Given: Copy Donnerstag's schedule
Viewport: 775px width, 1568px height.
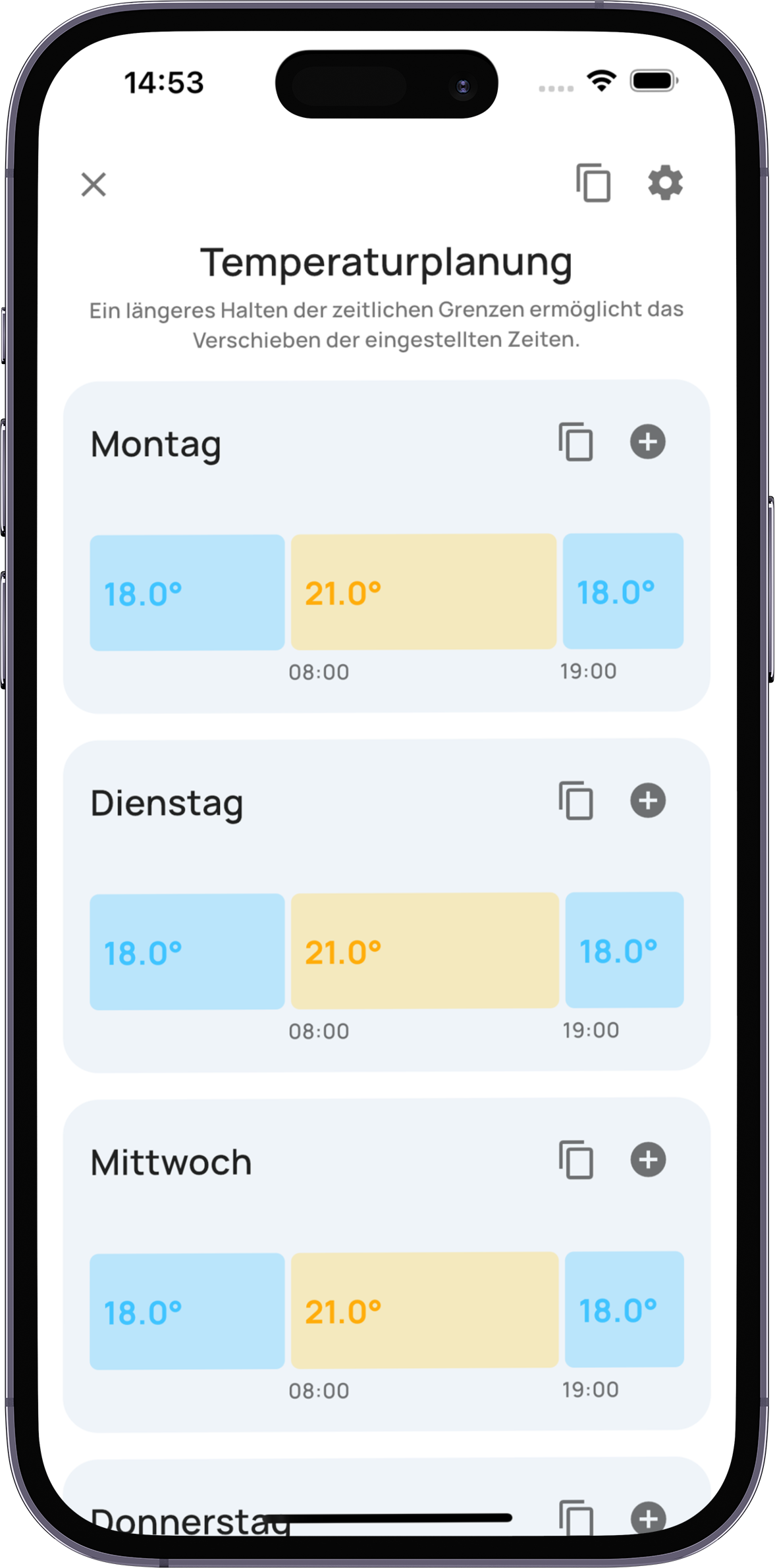Looking at the screenshot, I should tap(576, 1518).
